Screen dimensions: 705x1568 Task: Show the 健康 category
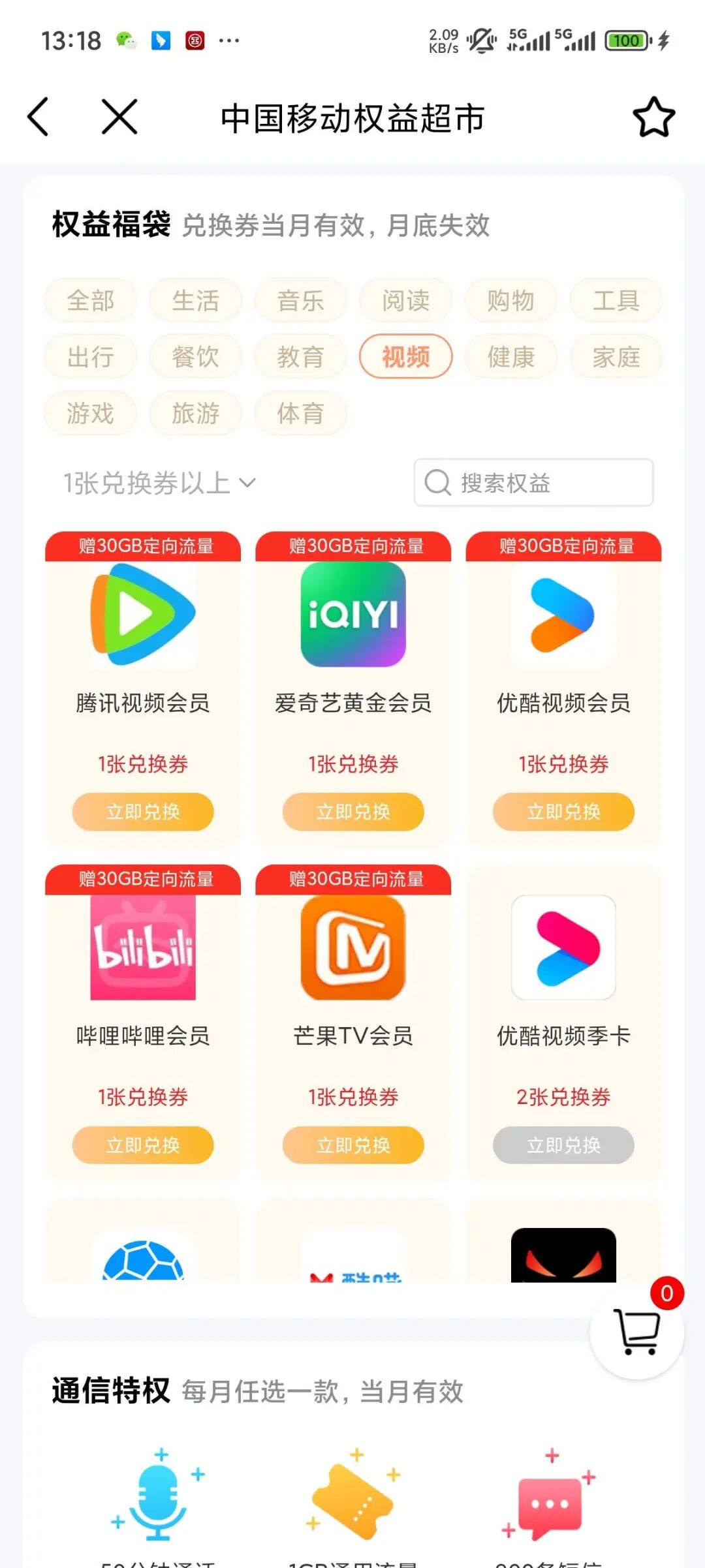510,357
